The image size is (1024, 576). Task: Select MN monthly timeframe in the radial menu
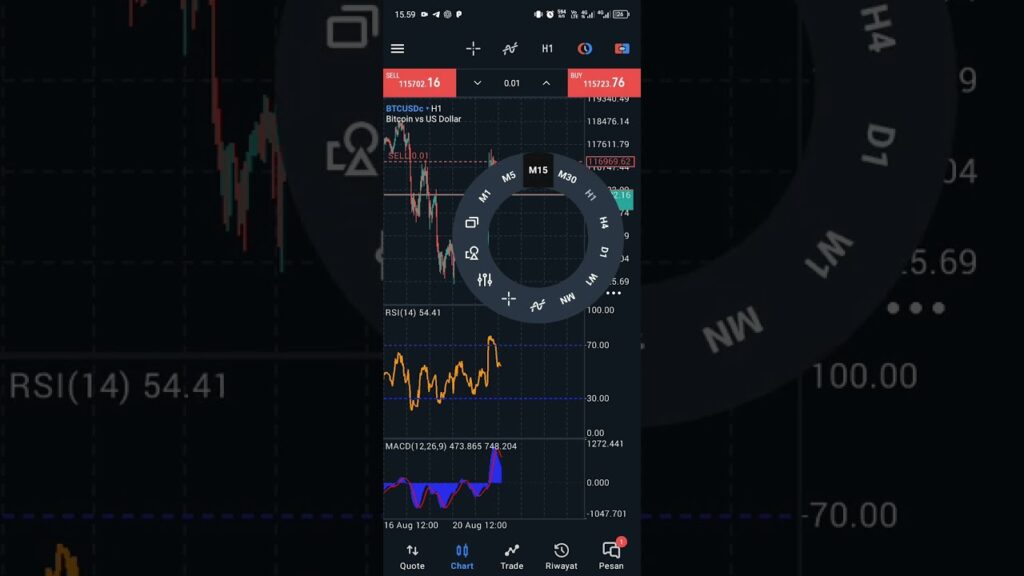pyautogui.click(x=567, y=298)
